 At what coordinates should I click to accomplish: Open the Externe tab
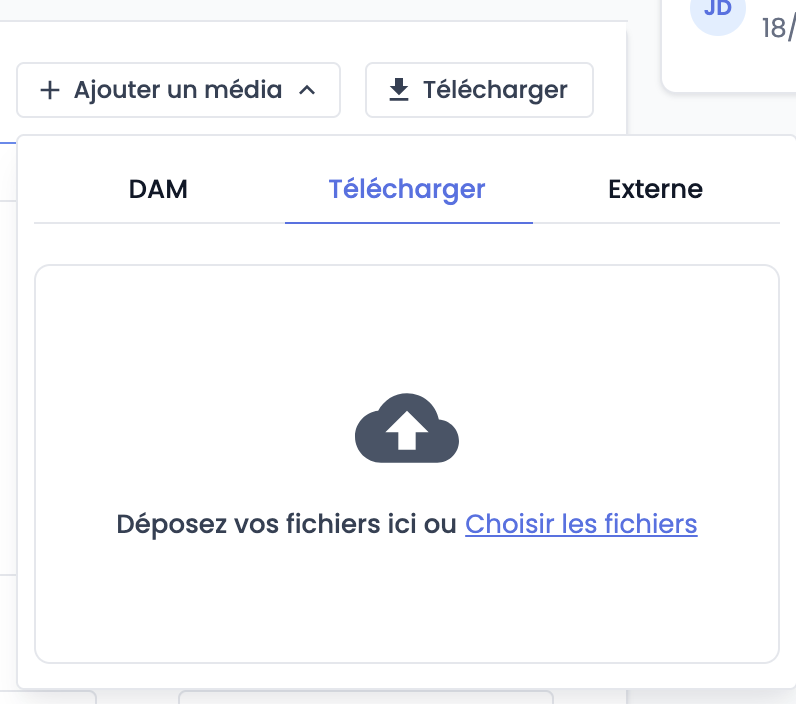coord(655,189)
